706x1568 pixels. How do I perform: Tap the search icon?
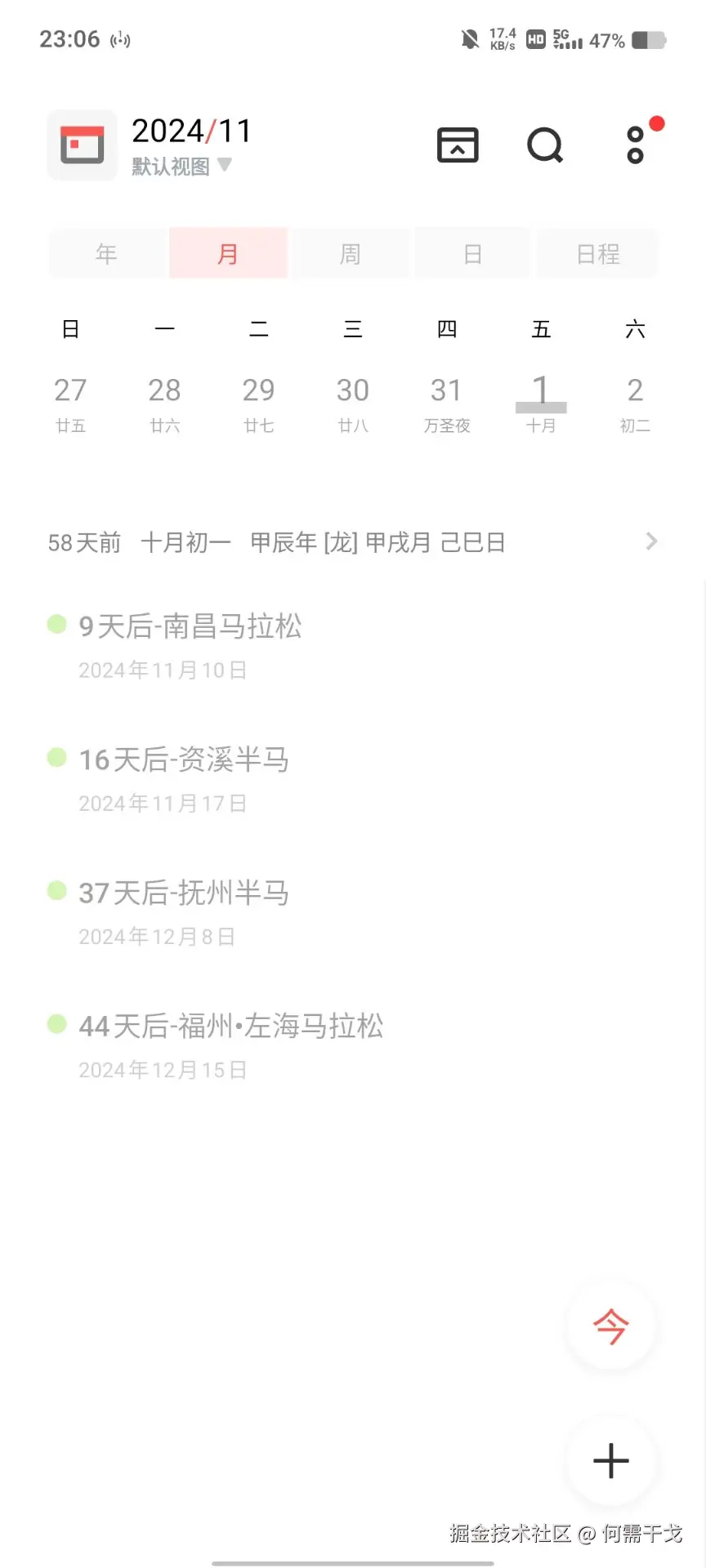point(544,145)
